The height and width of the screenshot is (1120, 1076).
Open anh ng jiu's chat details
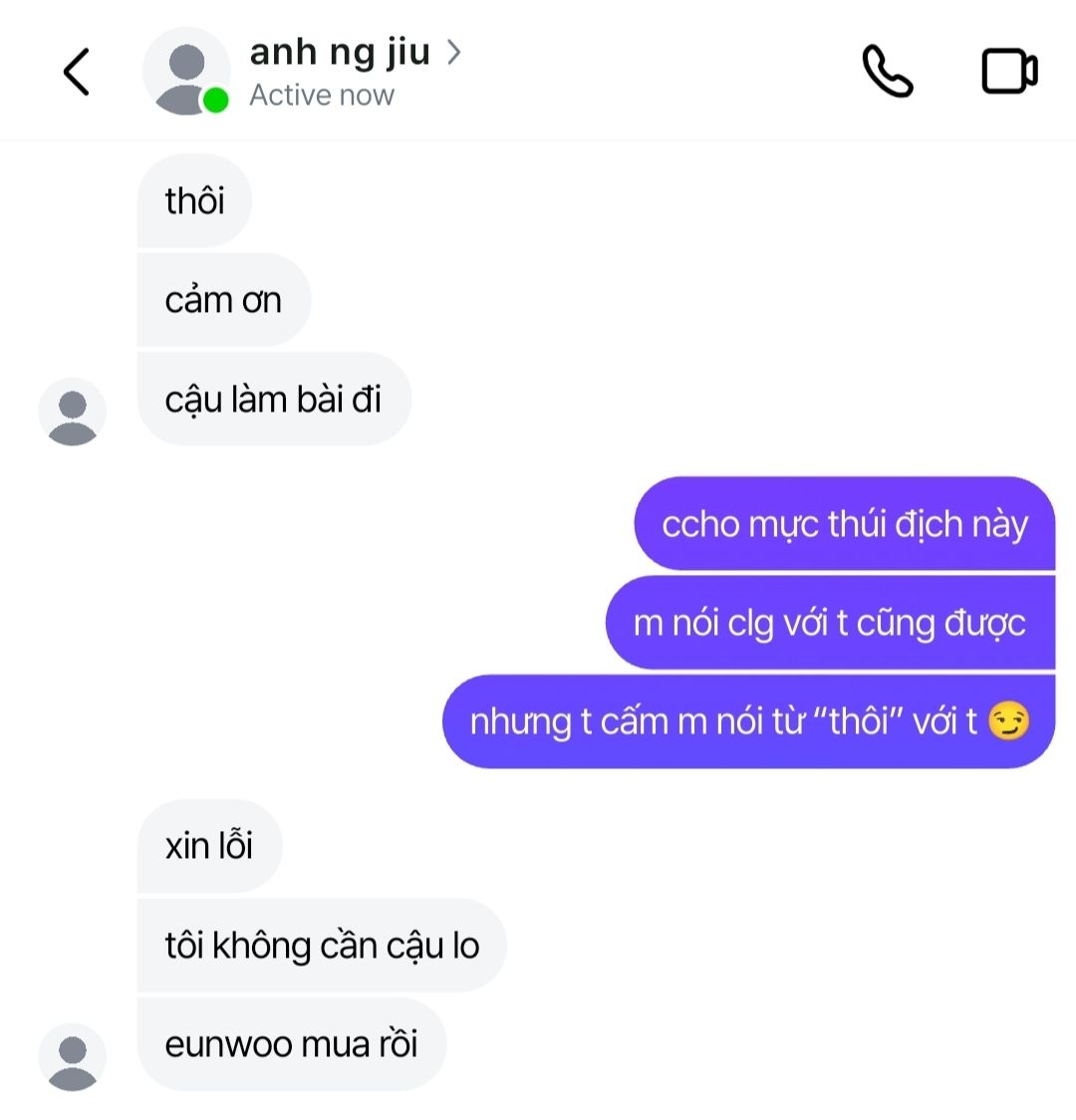click(x=354, y=53)
